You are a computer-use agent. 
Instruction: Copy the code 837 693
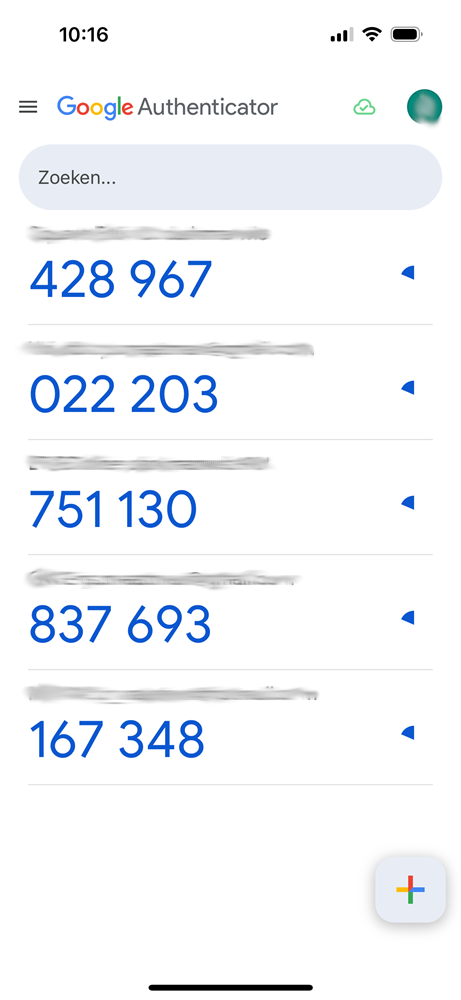click(x=121, y=624)
